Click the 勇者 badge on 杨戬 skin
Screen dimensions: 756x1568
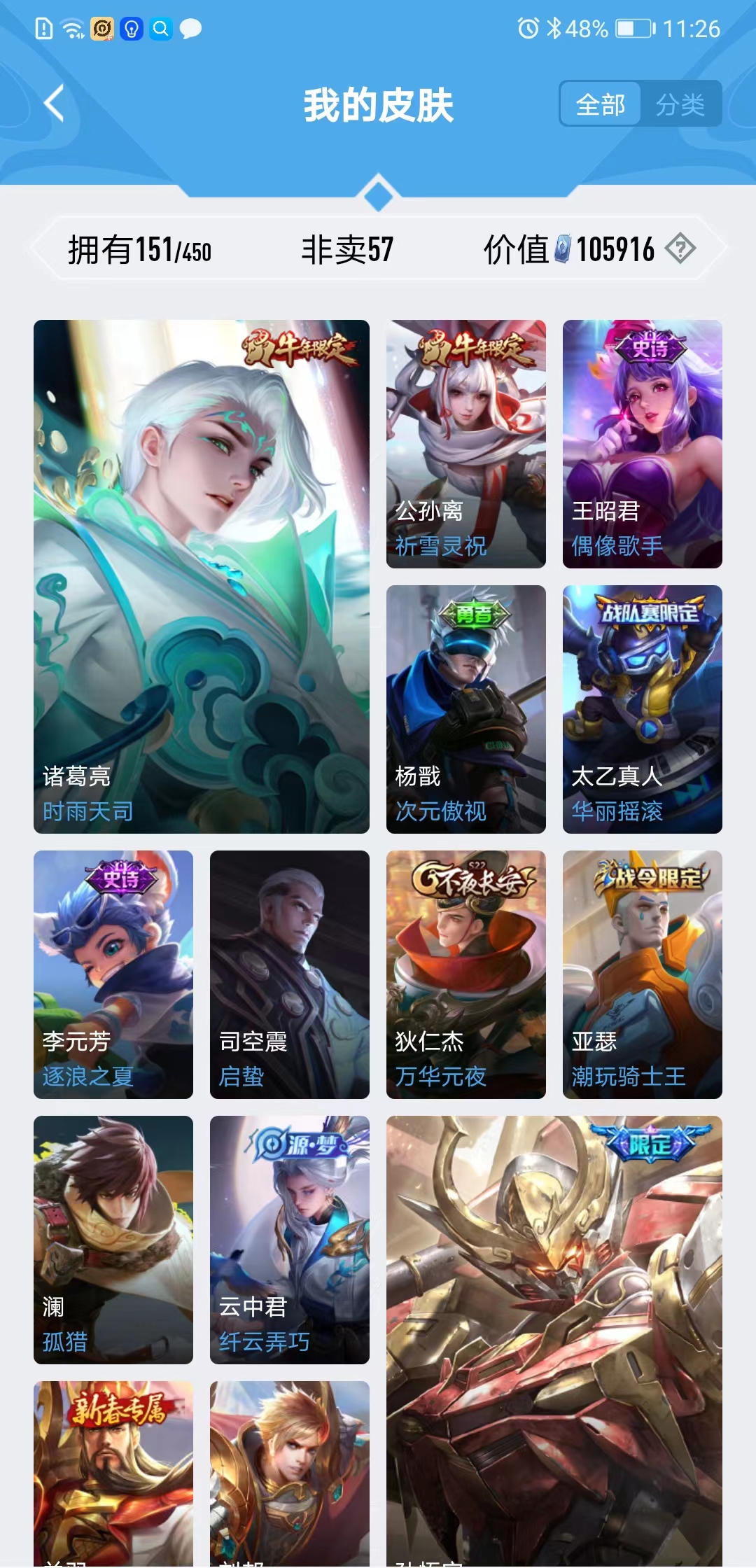click(x=475, y=613)
